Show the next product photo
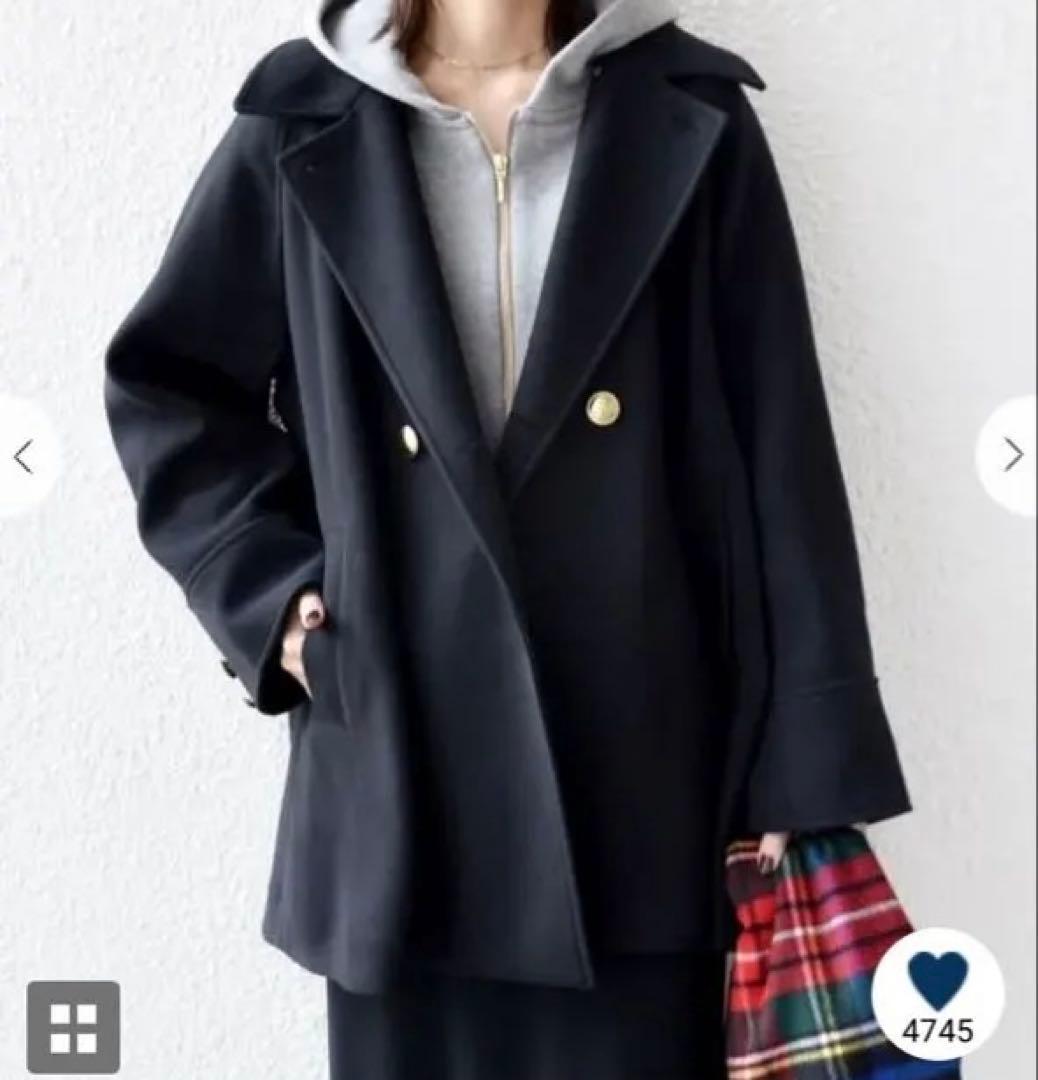Image resolution: width=1038 pixels, height=1080 pixels. click(1012, 455)
